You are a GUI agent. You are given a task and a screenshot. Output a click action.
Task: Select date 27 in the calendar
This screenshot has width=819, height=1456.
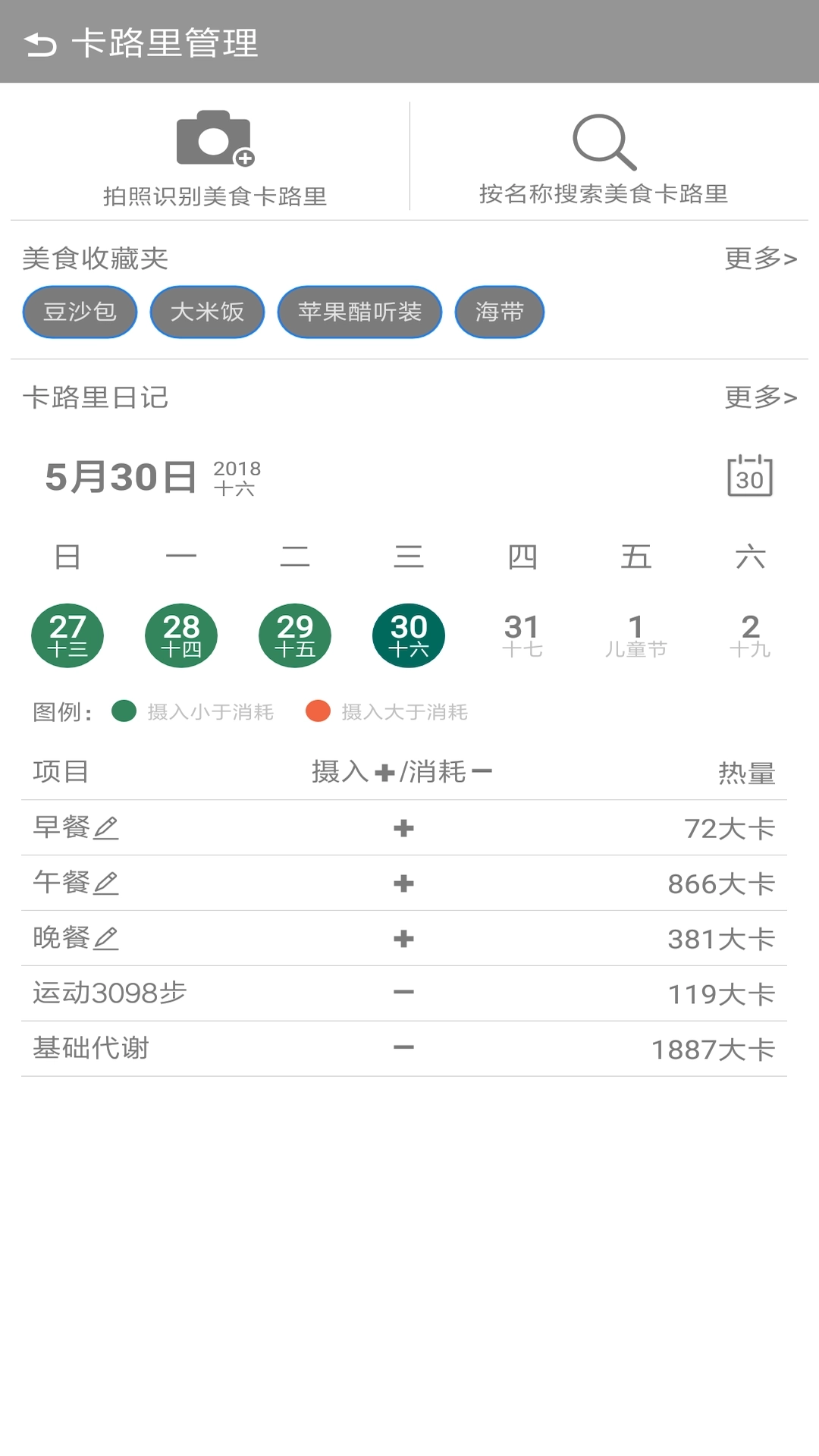pos(67,635)
